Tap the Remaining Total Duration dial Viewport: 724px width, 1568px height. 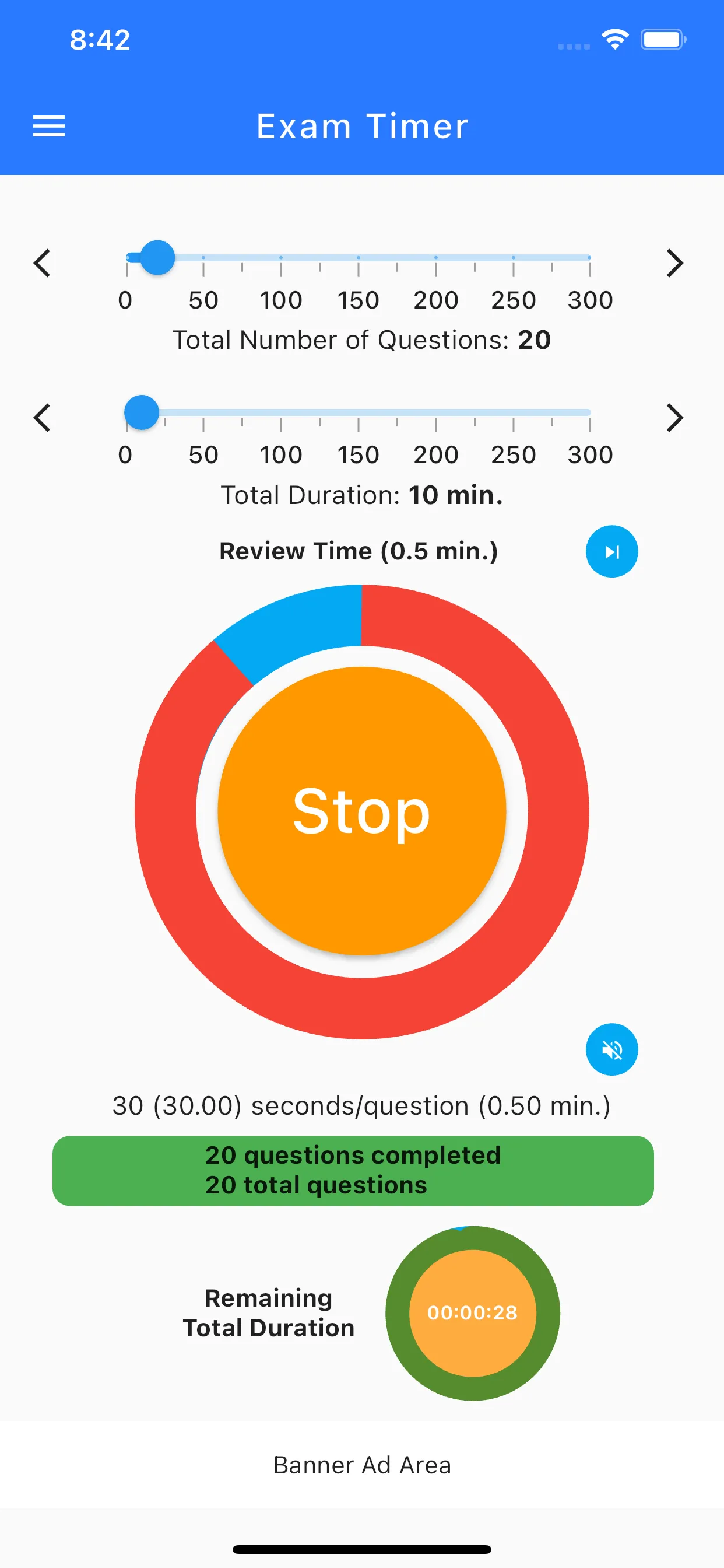tap(474, 1314)
